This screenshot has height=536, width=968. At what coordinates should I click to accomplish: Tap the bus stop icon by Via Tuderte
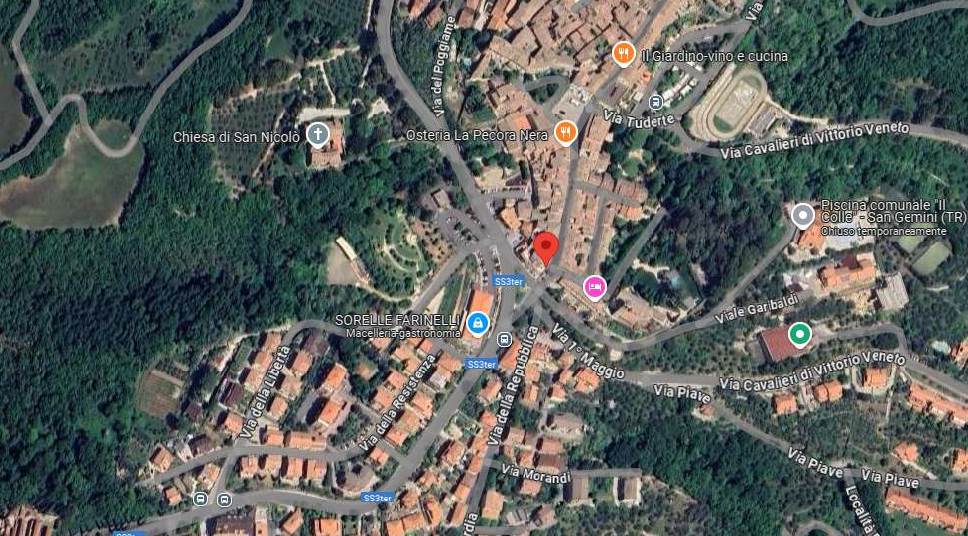pos(655,101)
